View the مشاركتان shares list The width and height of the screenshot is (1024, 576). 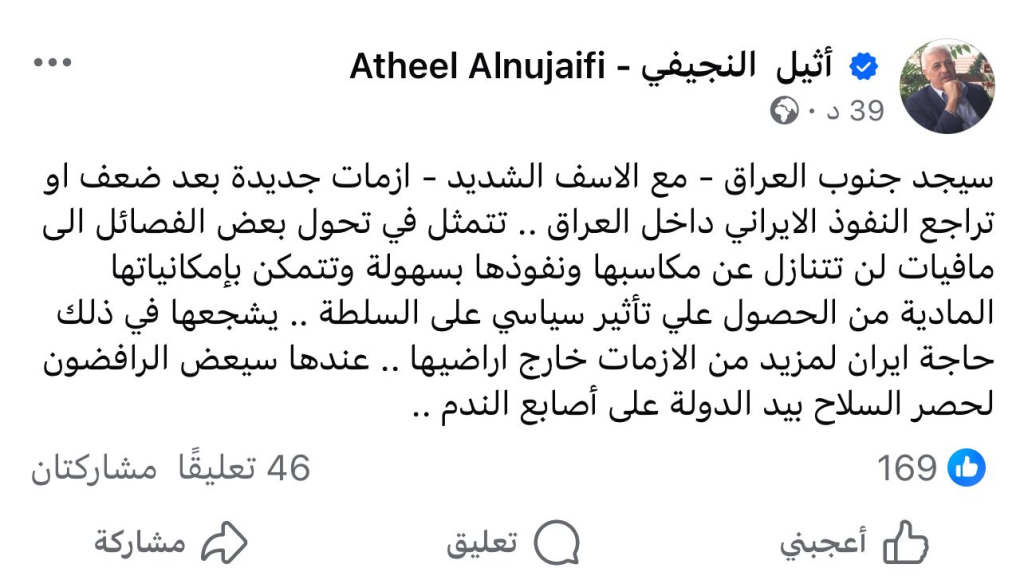92,467
